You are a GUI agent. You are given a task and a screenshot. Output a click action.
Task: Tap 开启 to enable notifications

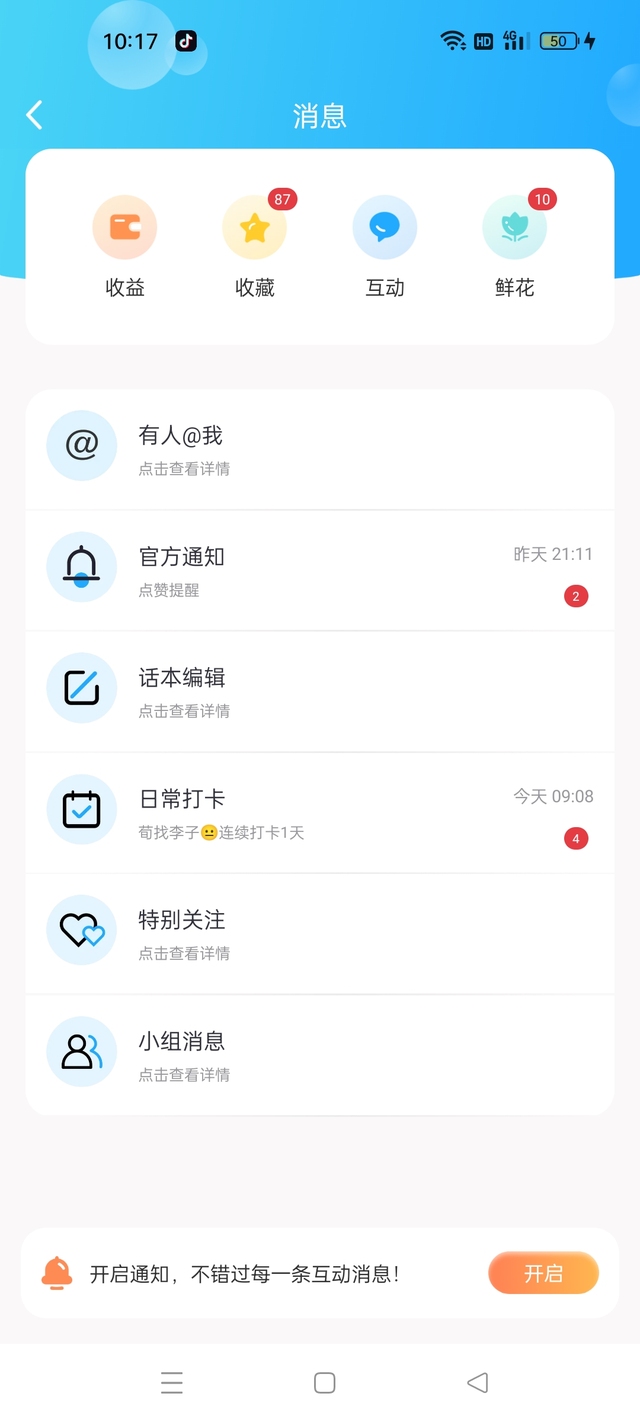[543, 1273]
